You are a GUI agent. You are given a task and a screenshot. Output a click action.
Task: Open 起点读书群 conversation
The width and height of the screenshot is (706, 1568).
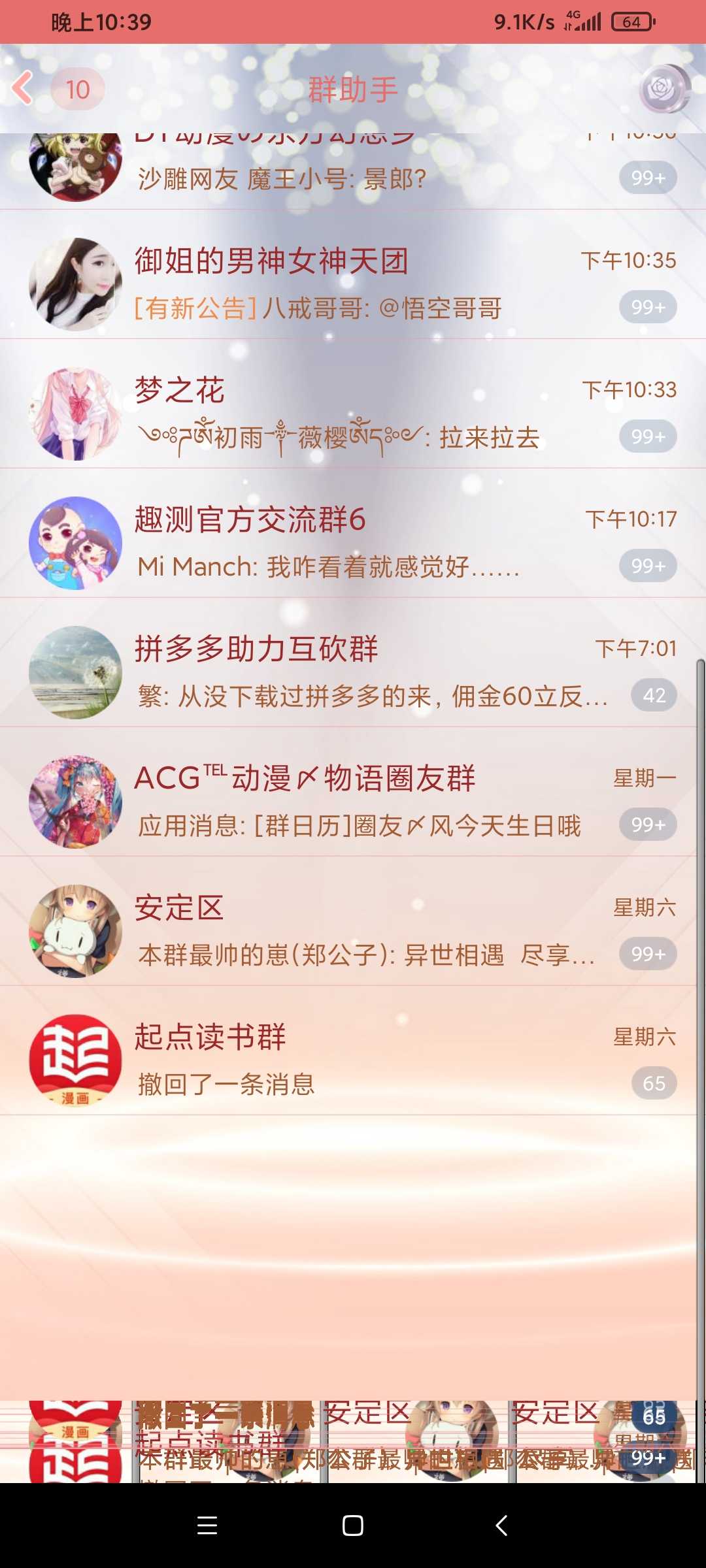point(353,1051)
